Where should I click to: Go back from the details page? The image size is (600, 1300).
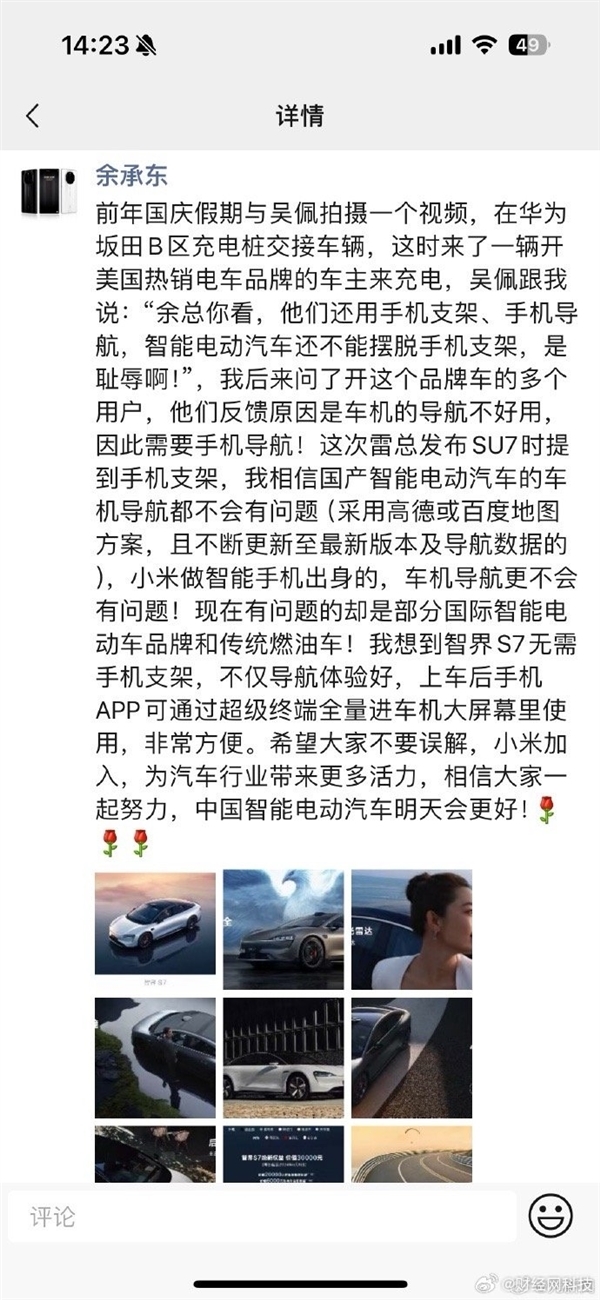pyautogui.click(x=33, y=116)
